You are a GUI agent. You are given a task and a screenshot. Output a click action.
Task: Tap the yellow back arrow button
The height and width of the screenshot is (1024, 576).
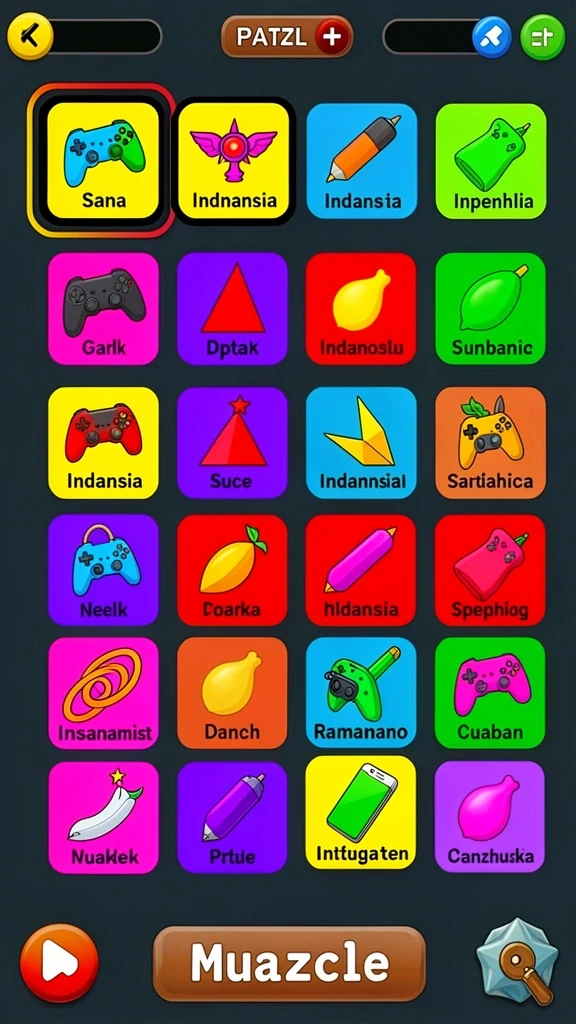[x=29, y=37]
